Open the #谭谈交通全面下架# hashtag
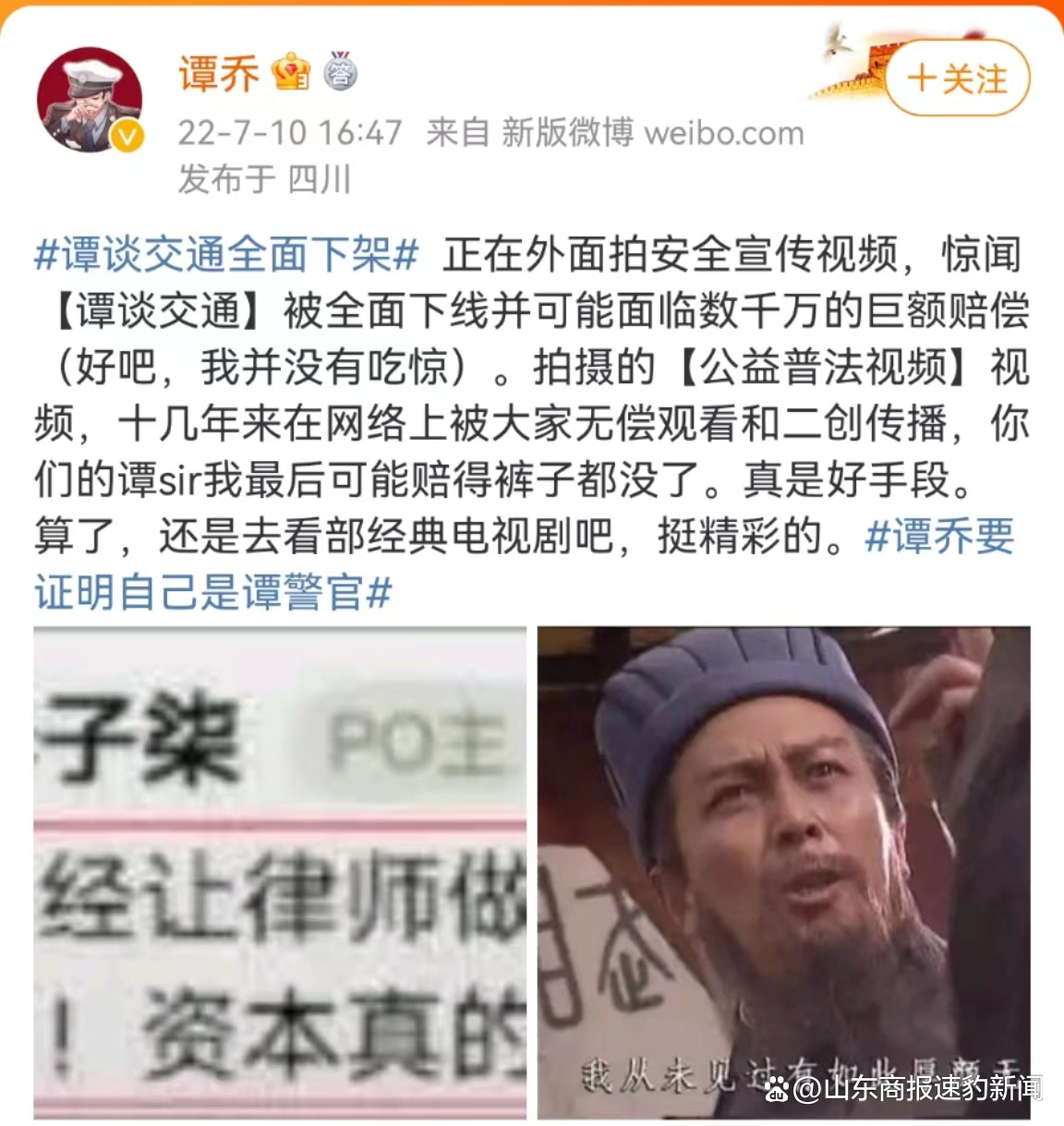 (x=226, y=254)
